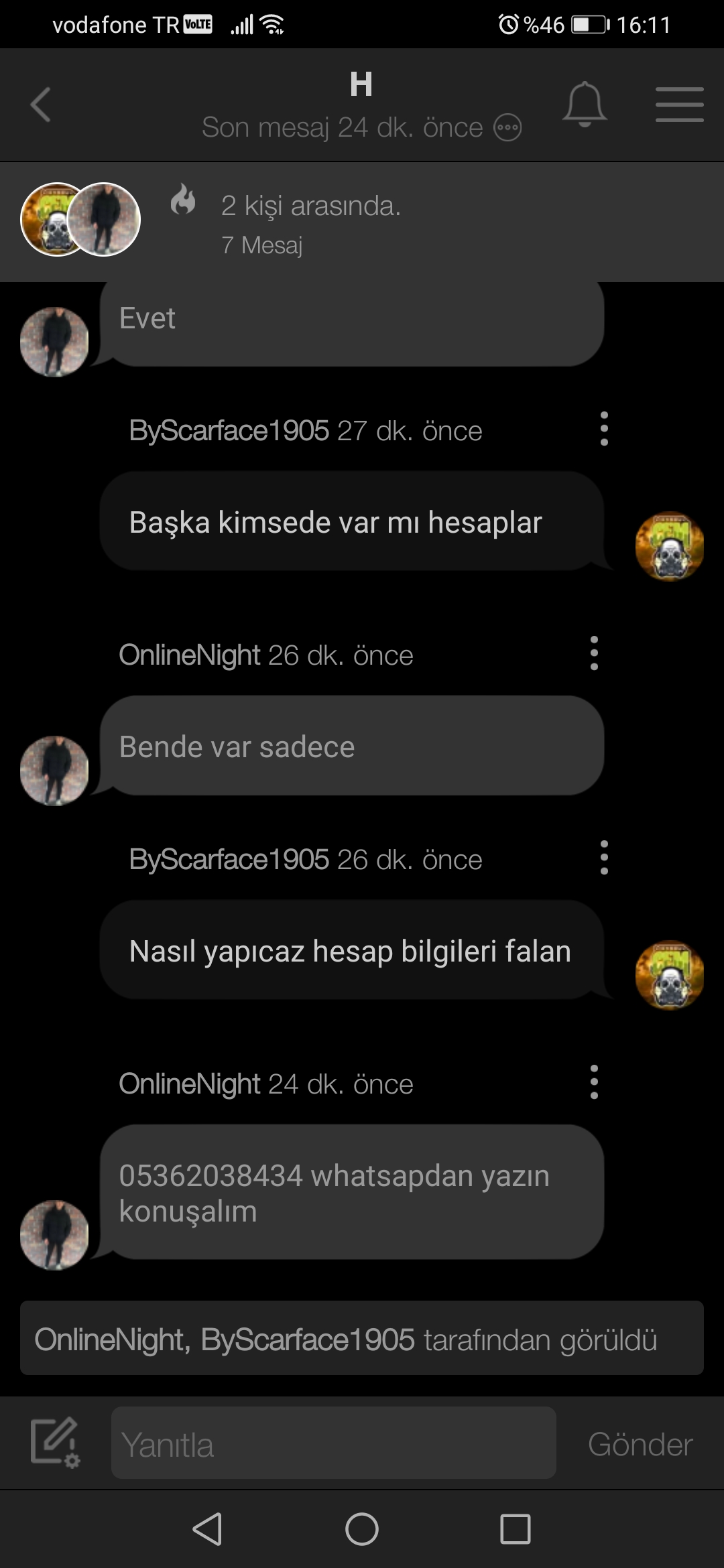
Task: Send the reply with Gönder
Action: 640,1444
